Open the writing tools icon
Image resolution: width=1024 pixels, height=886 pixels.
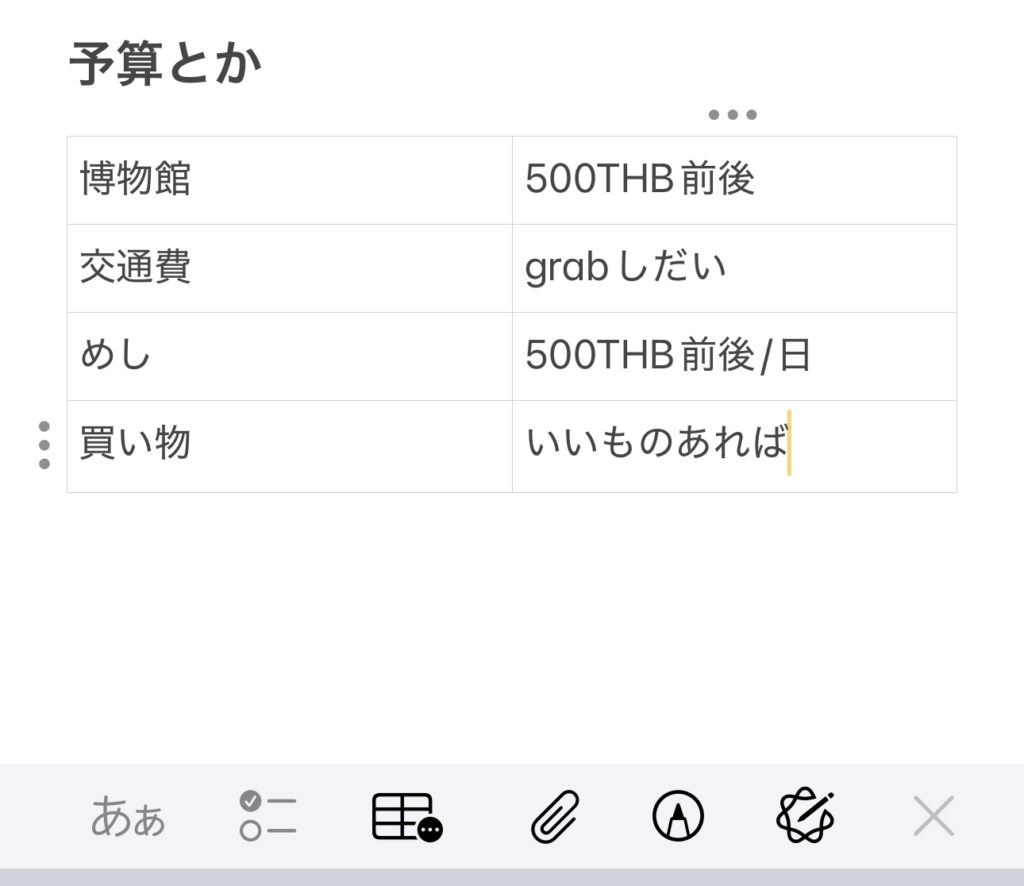point(805,817)
